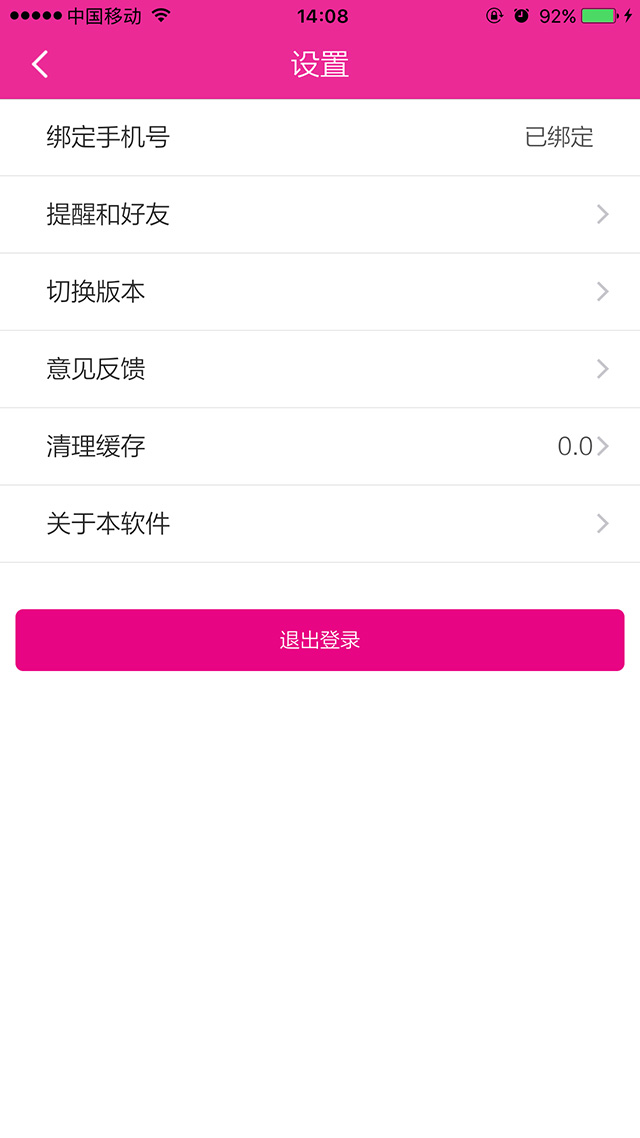
Task: Open 关于本软件 page
Action: click(320, 523)
